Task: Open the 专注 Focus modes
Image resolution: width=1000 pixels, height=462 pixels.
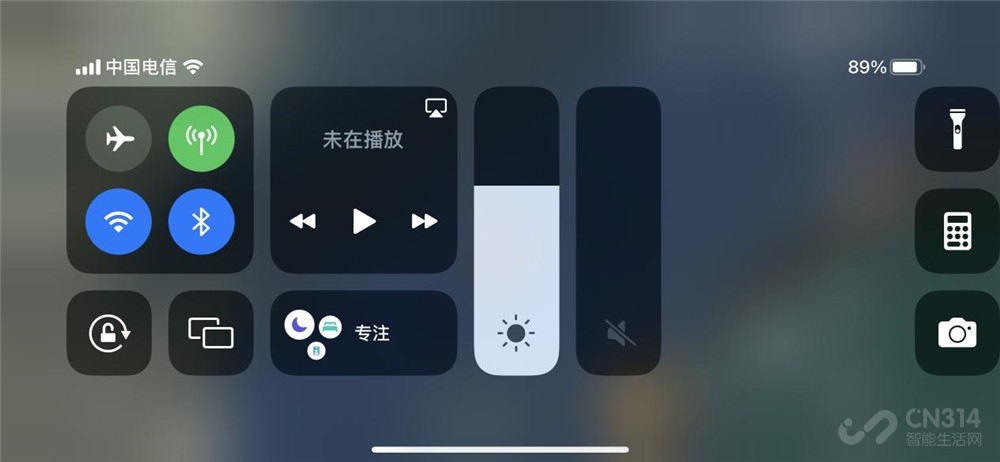Action: tap(364, 333)
